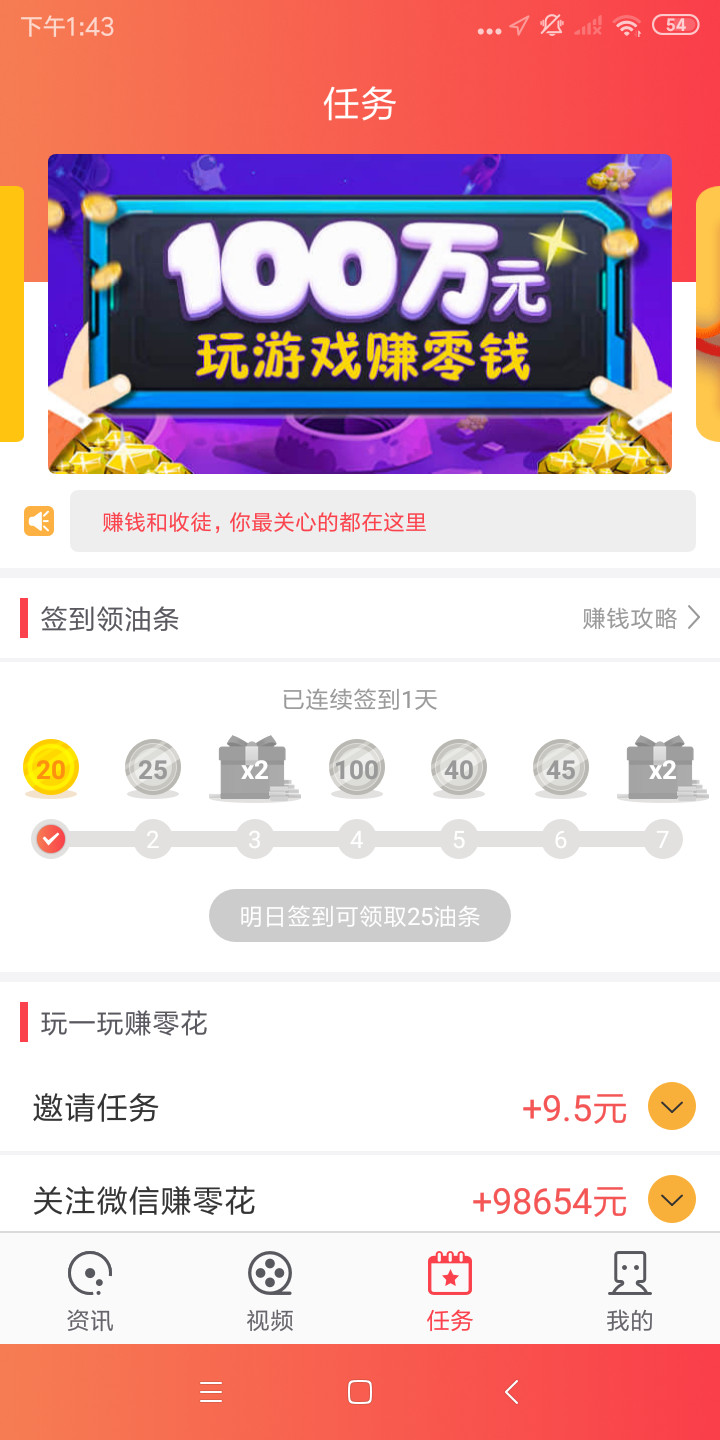Open the 100万元 game banner
Screen dimensions: 720x1440
[360, 314]
